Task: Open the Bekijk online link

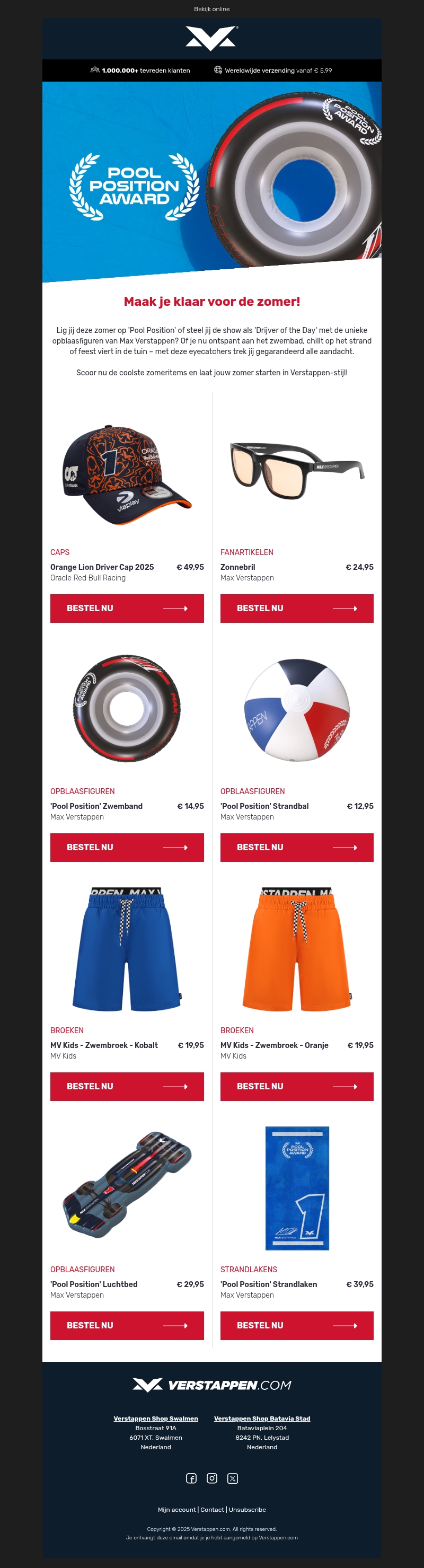Action: pyautogui.click(x=211, y=9)
